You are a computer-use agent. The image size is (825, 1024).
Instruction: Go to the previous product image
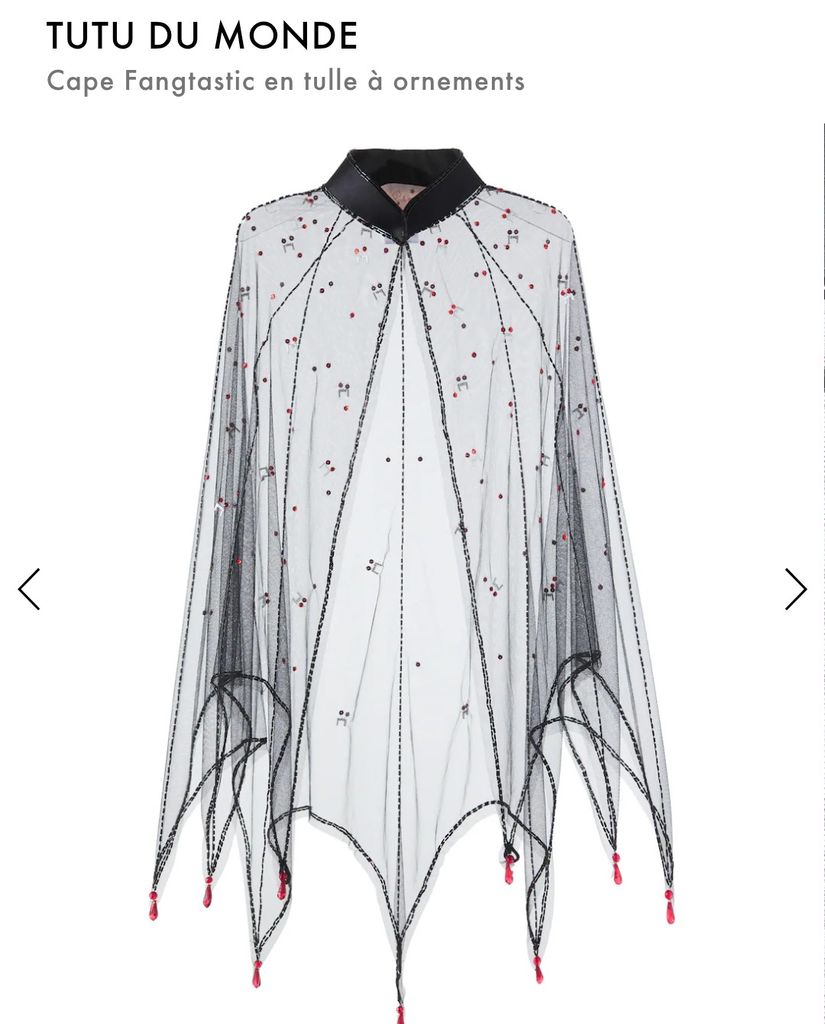point(29,589)
